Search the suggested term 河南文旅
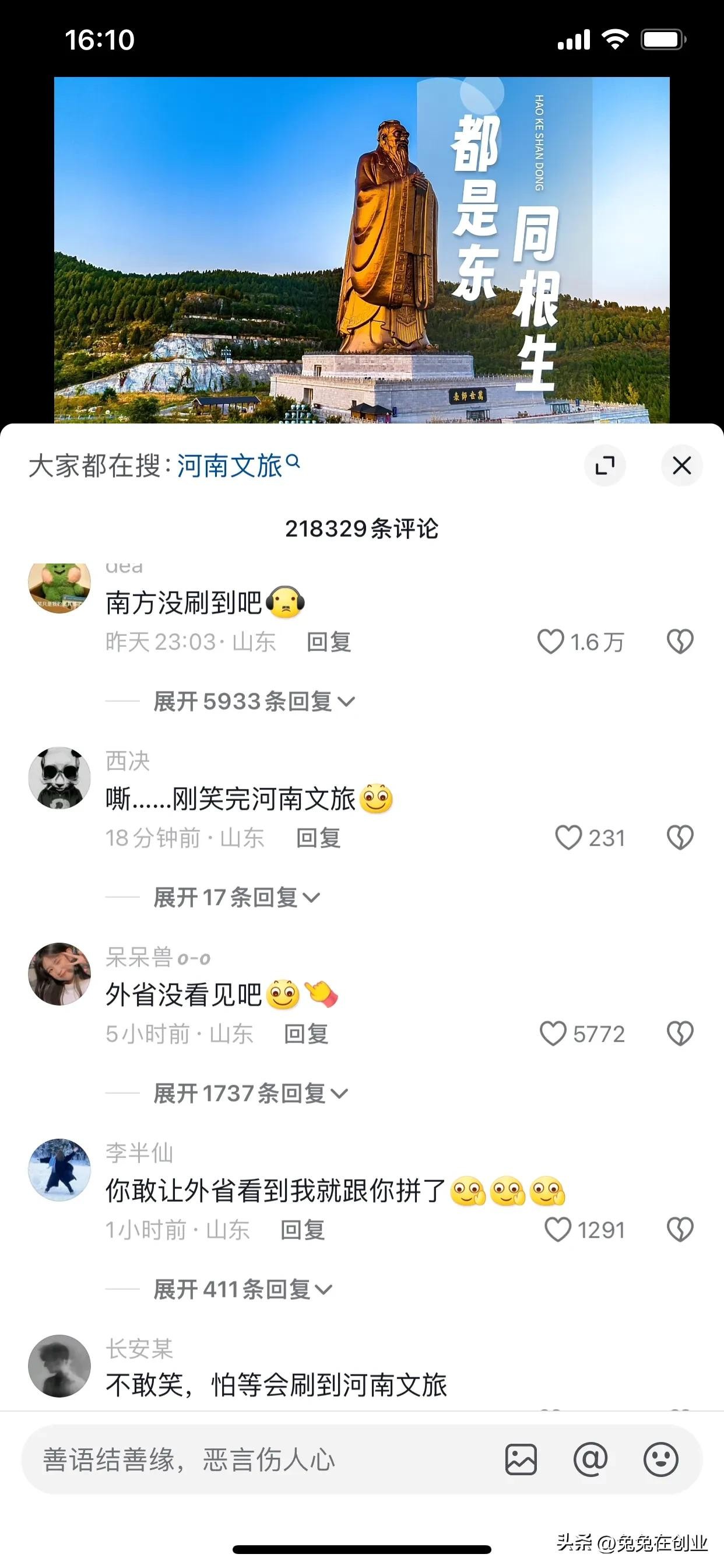This screenshot has width=724, height=1568. click(x=237, y=466)
